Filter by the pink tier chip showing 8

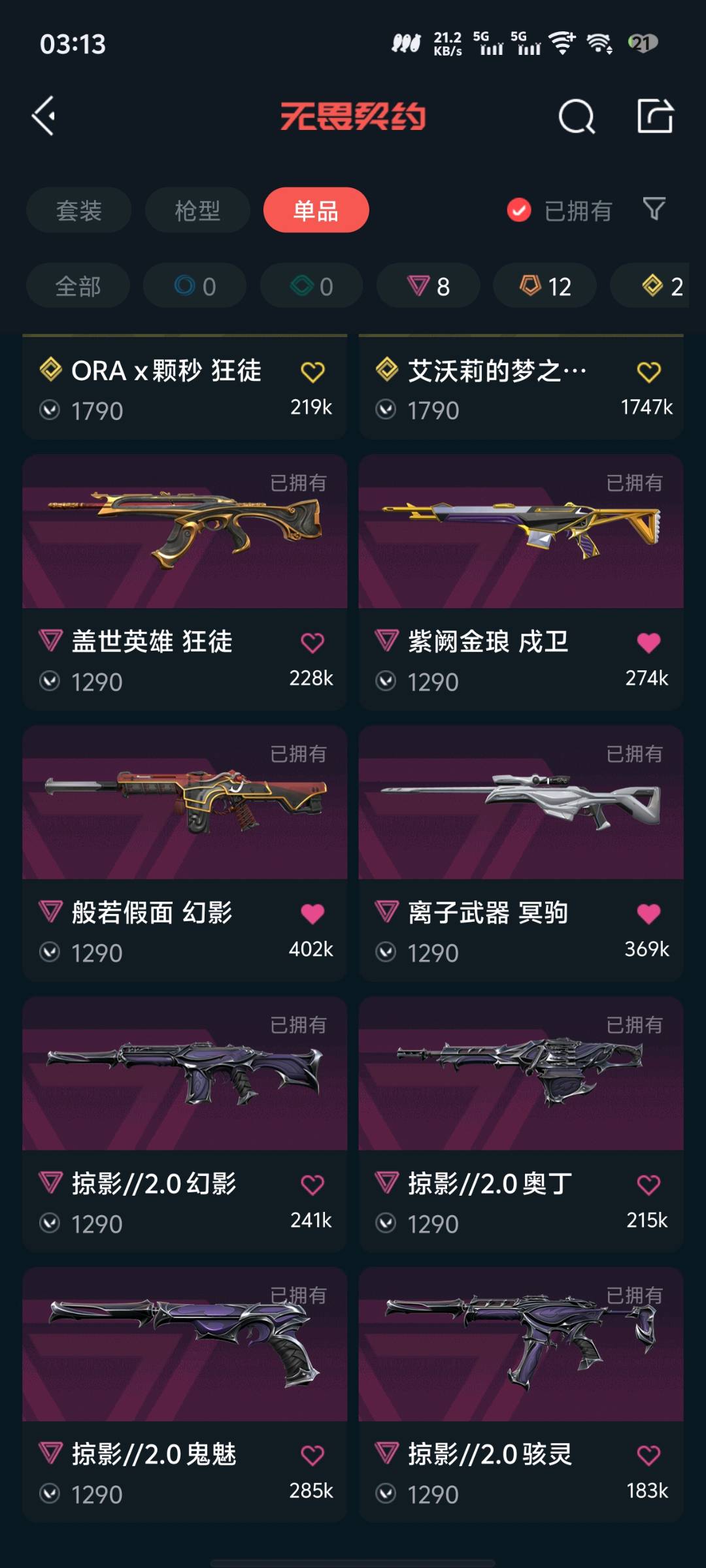click(428, 286)
